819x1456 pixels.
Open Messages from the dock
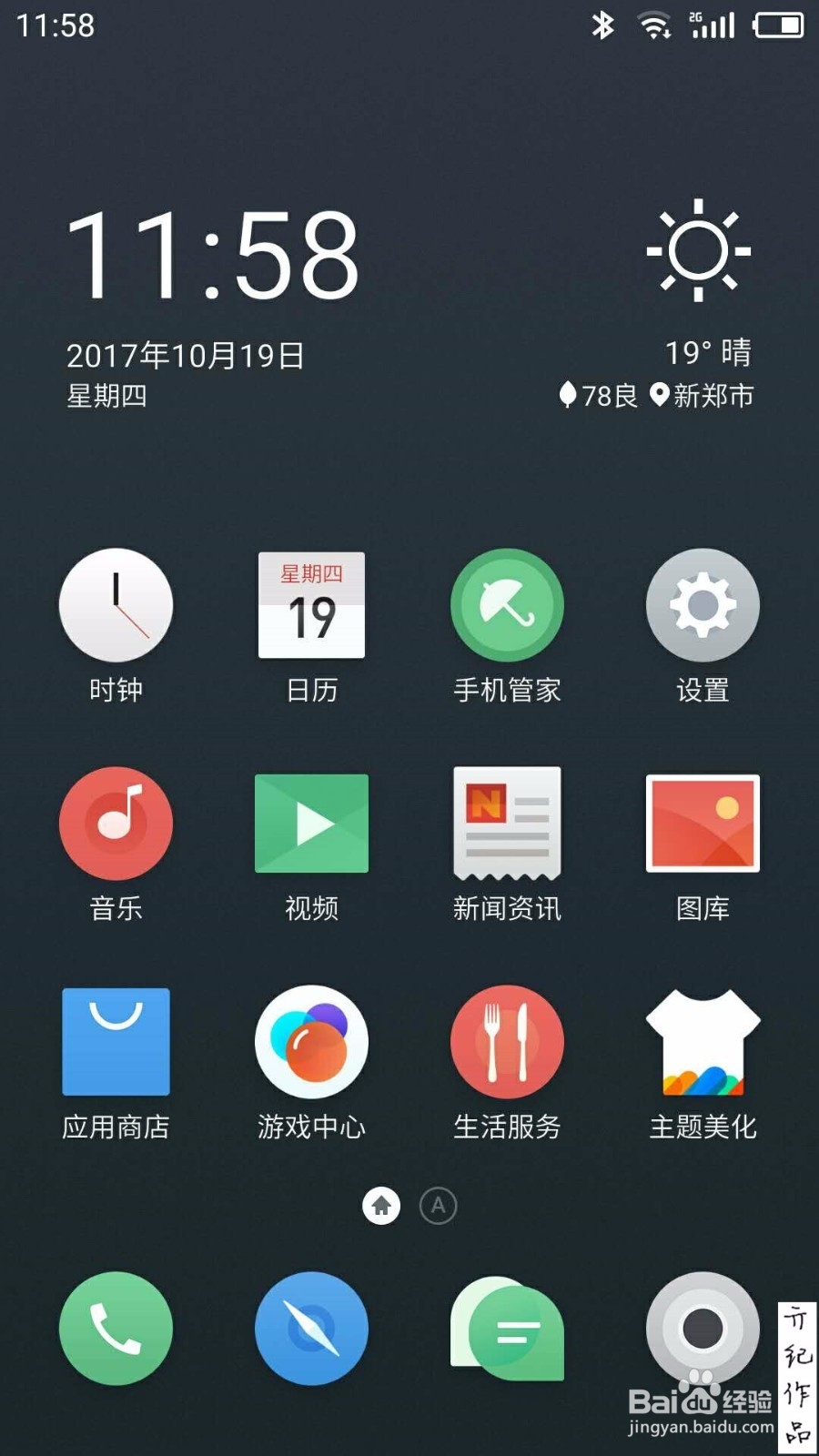pyautogui.click(x=507, y=1329)
